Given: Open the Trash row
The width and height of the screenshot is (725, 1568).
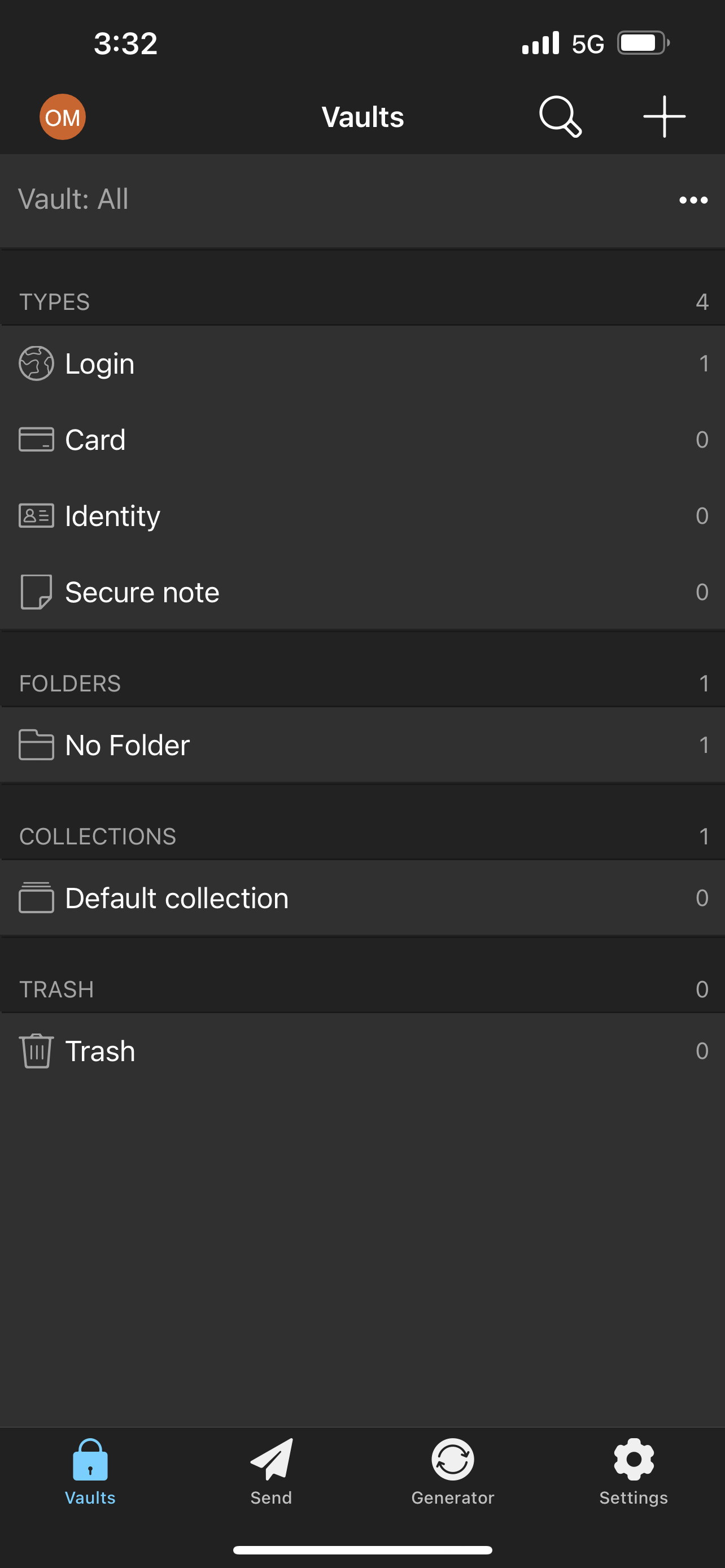Looking at the screenshot, I should point(362,1050).
